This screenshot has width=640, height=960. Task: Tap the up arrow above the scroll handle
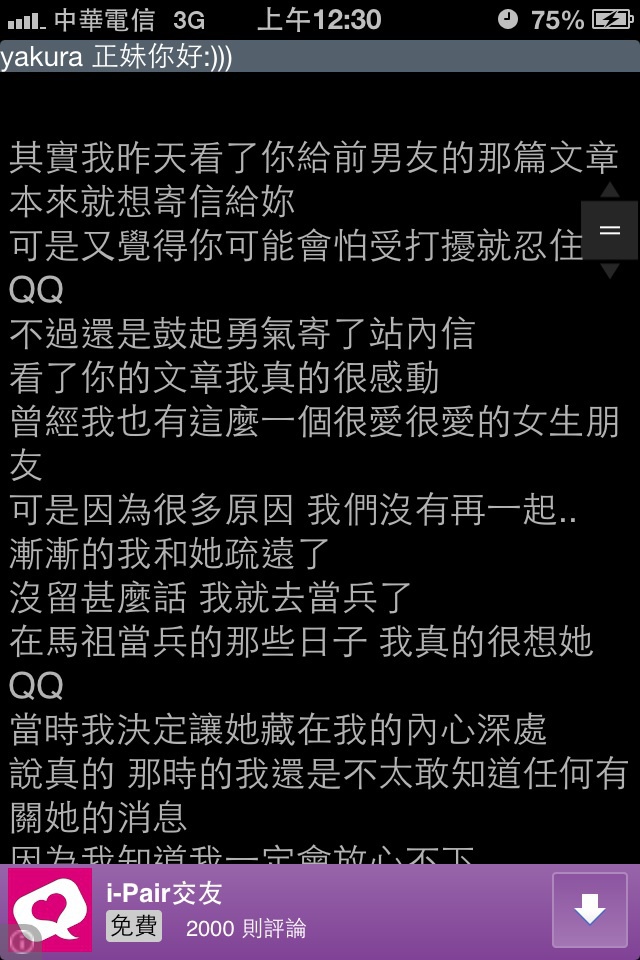[610, 191]
